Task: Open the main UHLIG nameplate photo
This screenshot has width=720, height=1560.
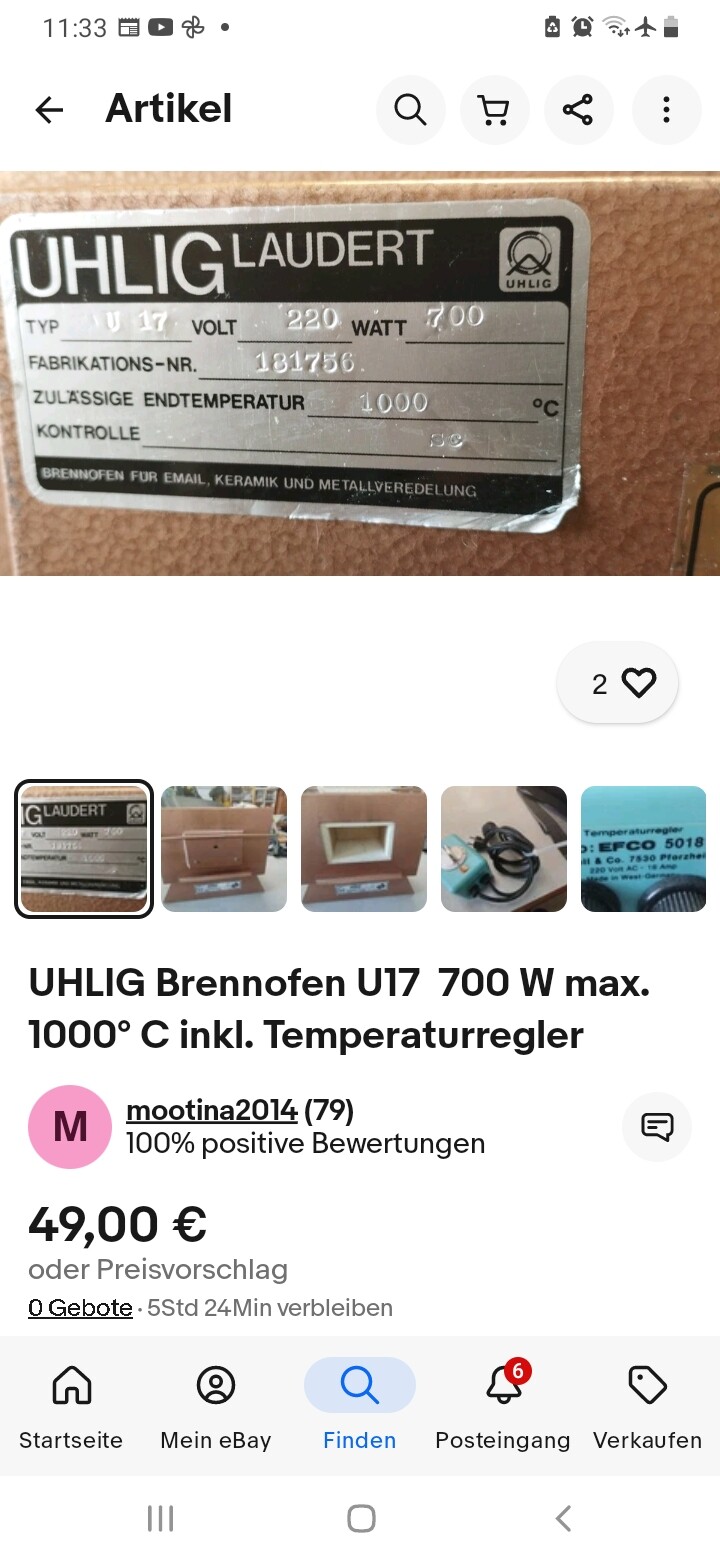Action: [360, 374]
